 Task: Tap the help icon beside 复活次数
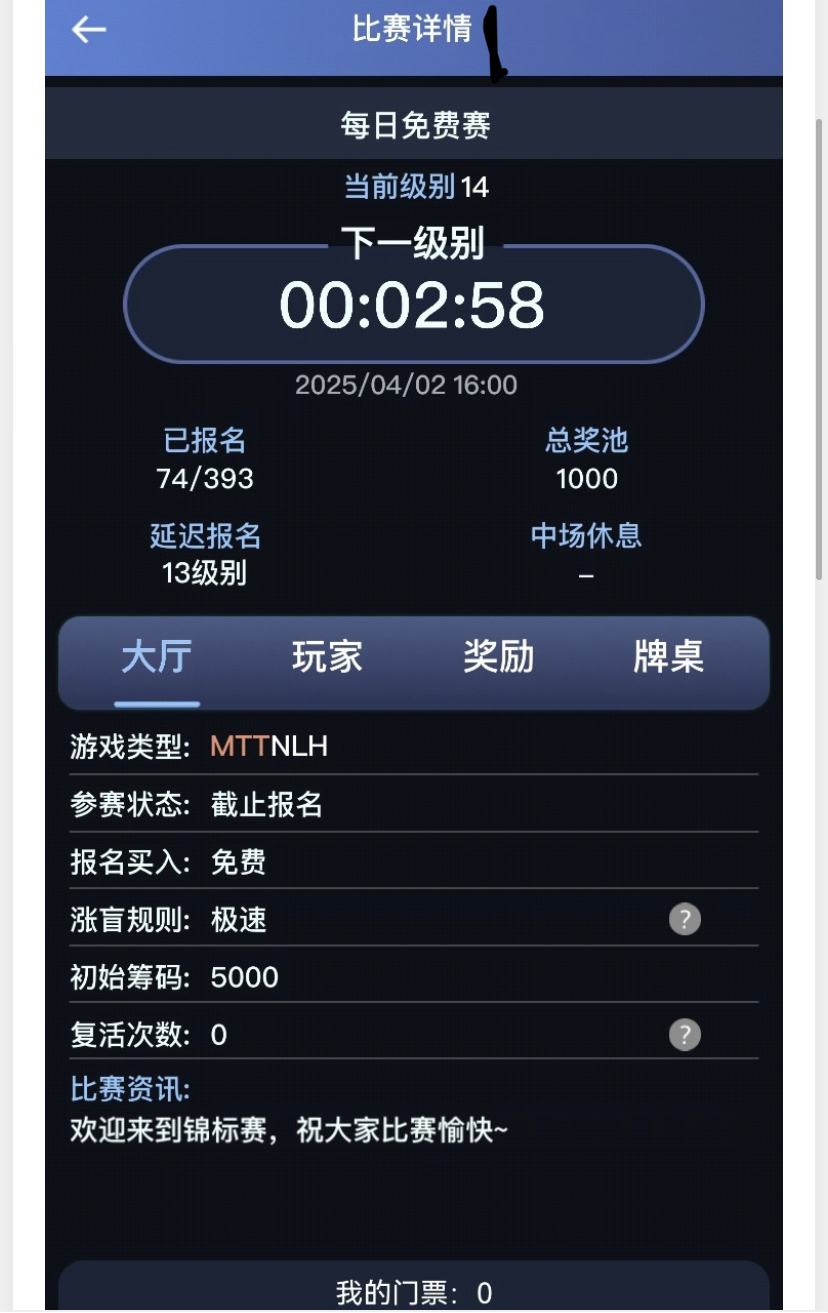coord(684,1034)
